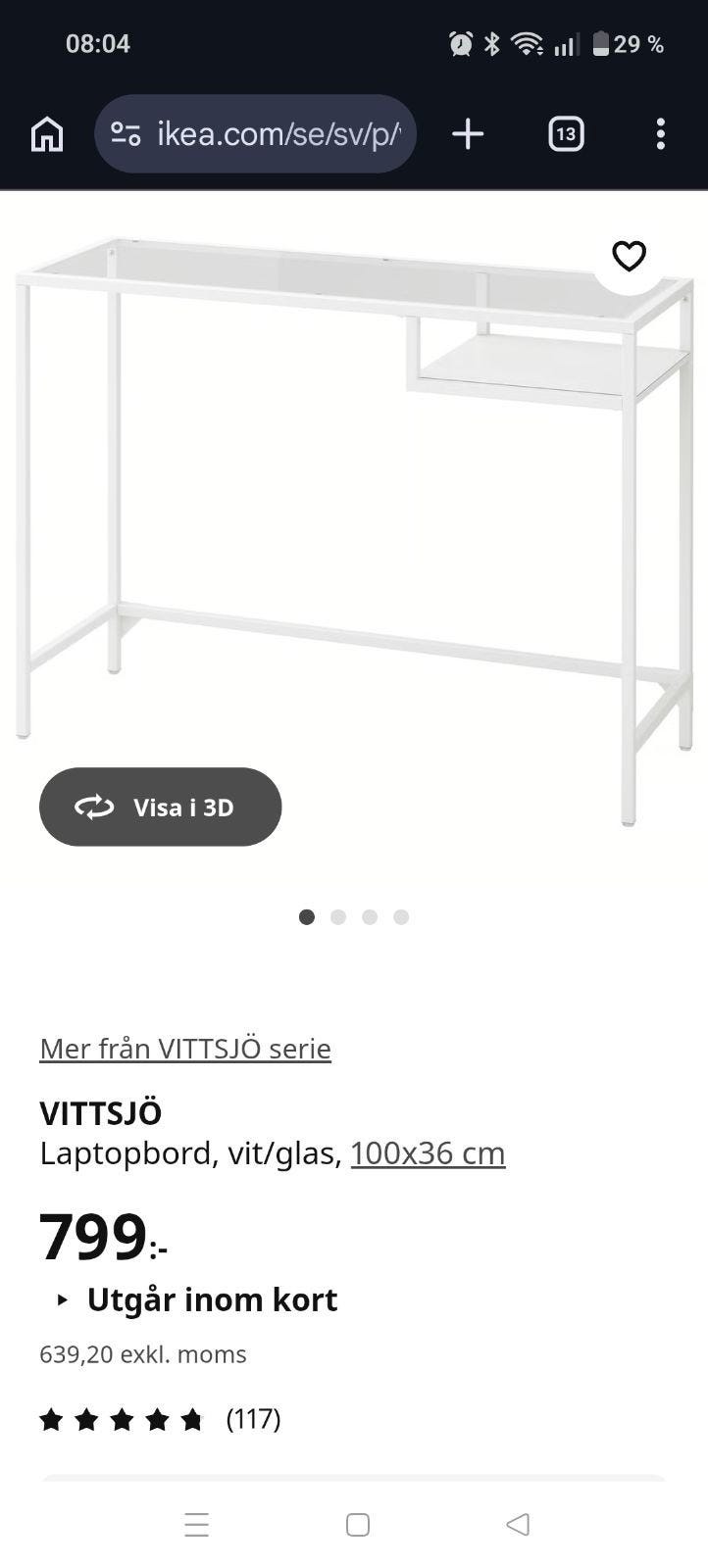Save VITTSJÖ to favorites with the heart
This screenshot has width=708, height=1568.
pyautogui.click(x=629, y=257)
